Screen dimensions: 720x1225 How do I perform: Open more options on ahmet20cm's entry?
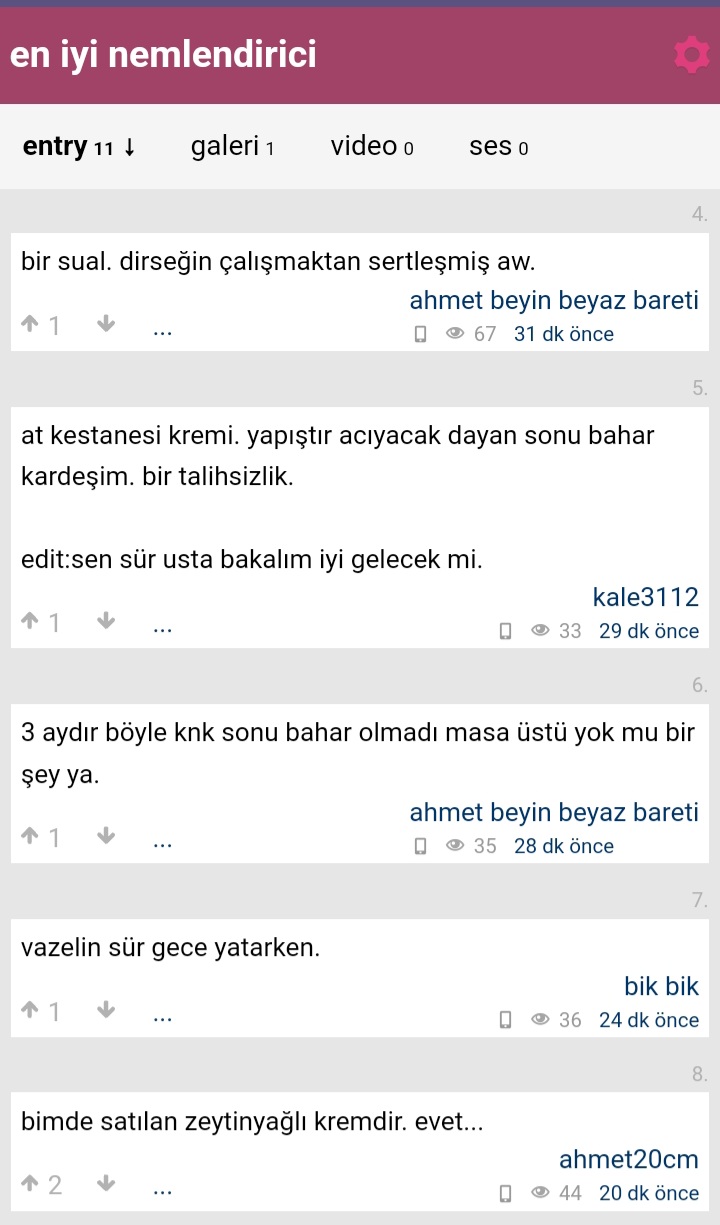(x=163, y=1187)
